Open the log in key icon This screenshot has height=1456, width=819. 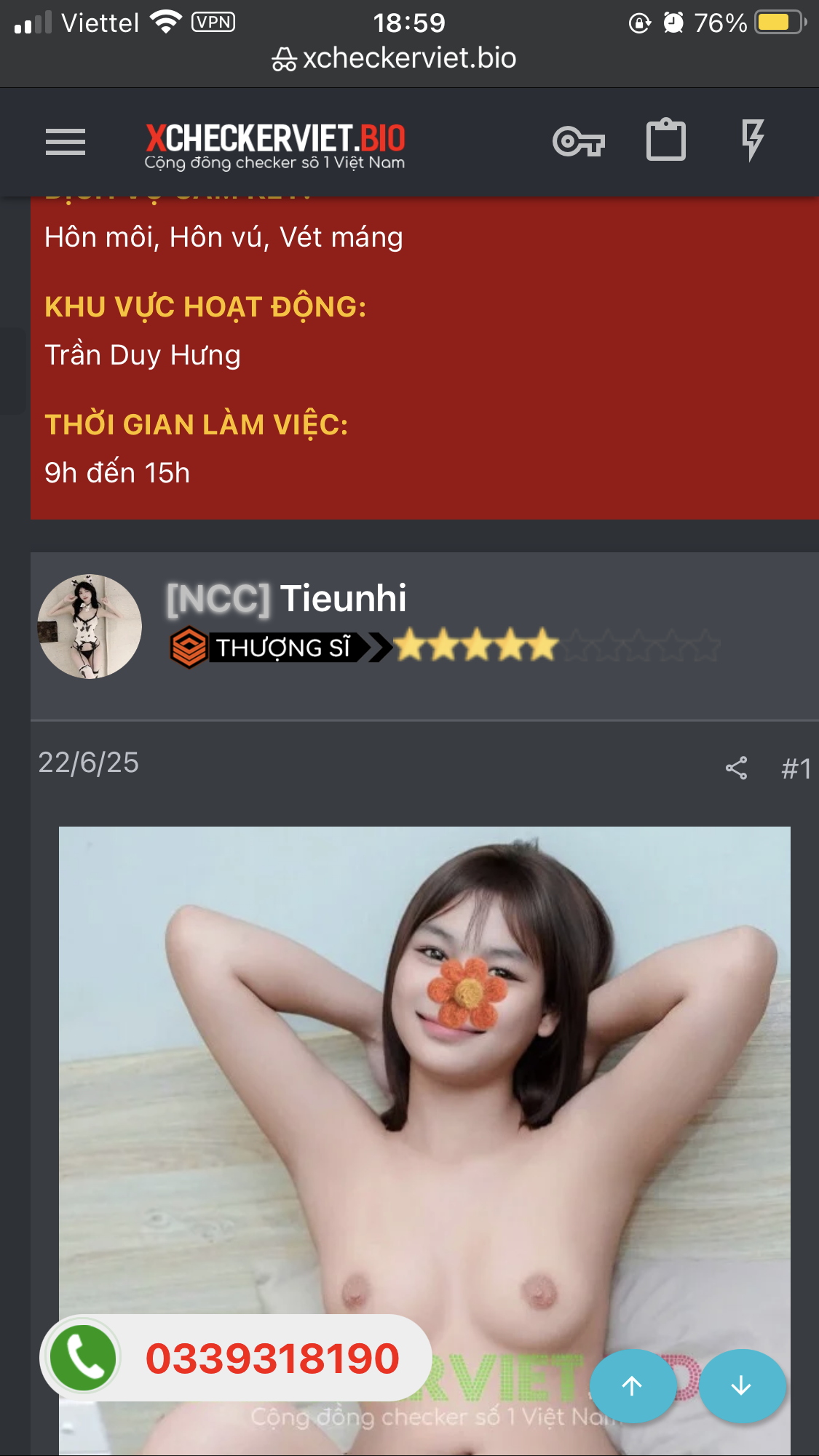coord(579,141)
